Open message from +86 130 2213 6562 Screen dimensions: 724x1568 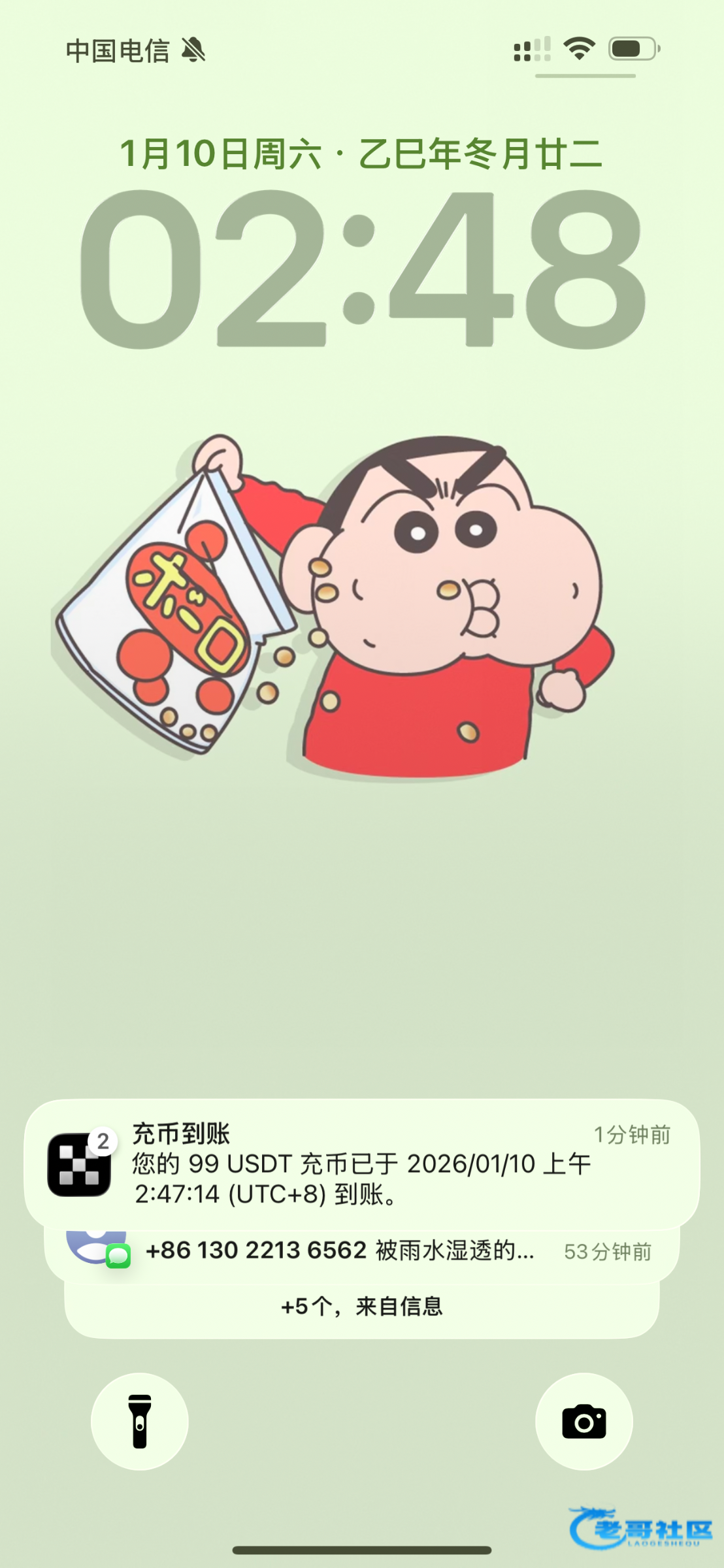click(361, 1252)
